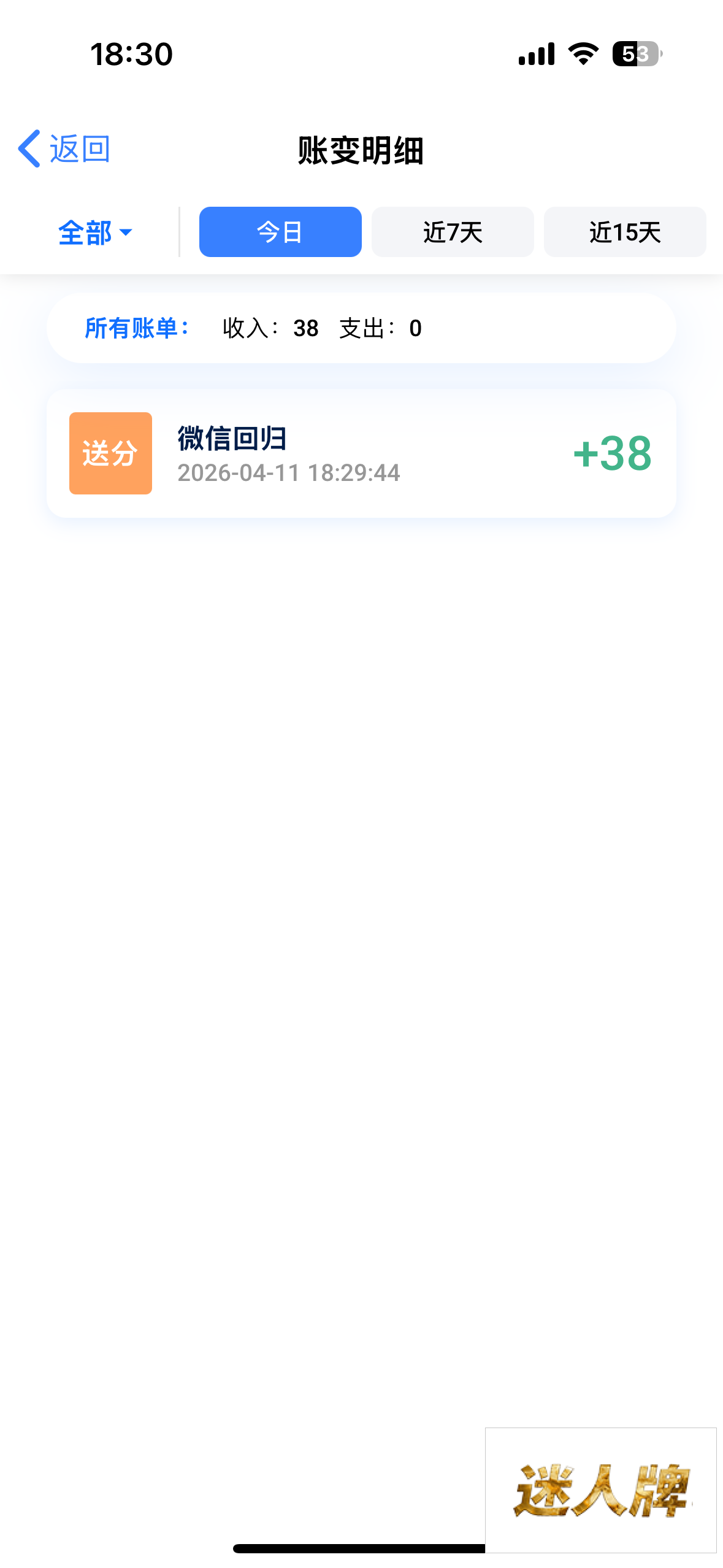Open the 微信回归 +38 record

361,453
